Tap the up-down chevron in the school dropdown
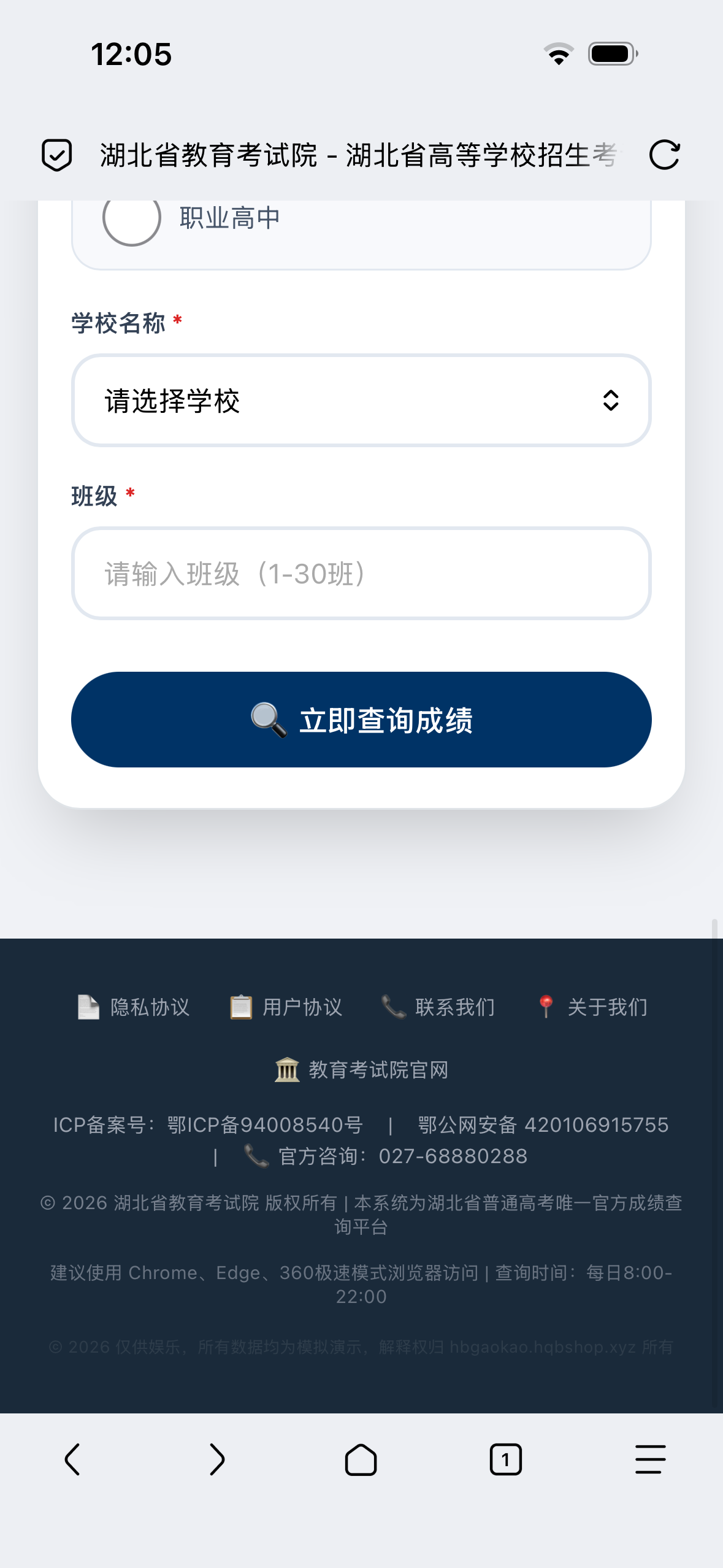The width and height of the screenshot is (723, 1568). (x=611, y=400)
